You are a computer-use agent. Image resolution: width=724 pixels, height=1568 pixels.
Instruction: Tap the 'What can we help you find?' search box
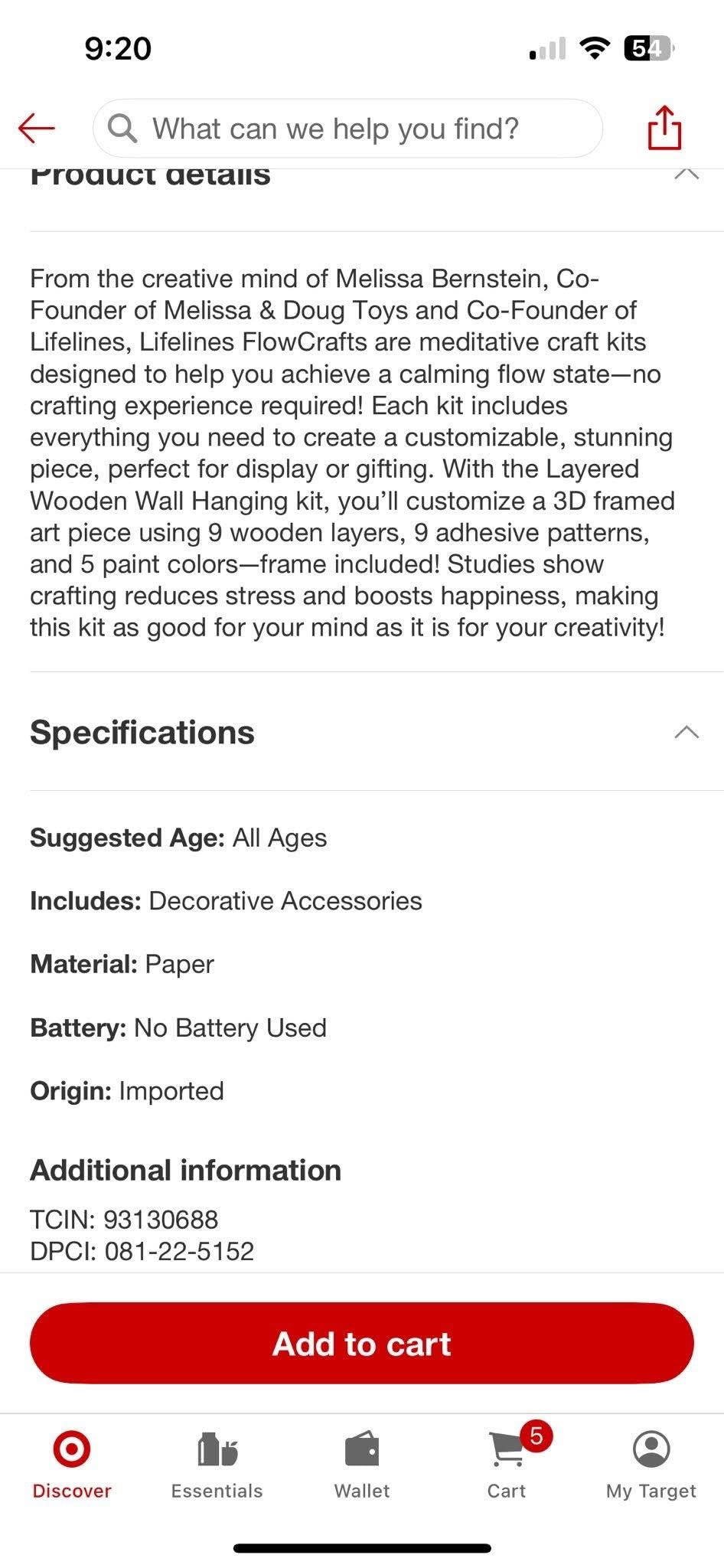[x=347, y=129]
